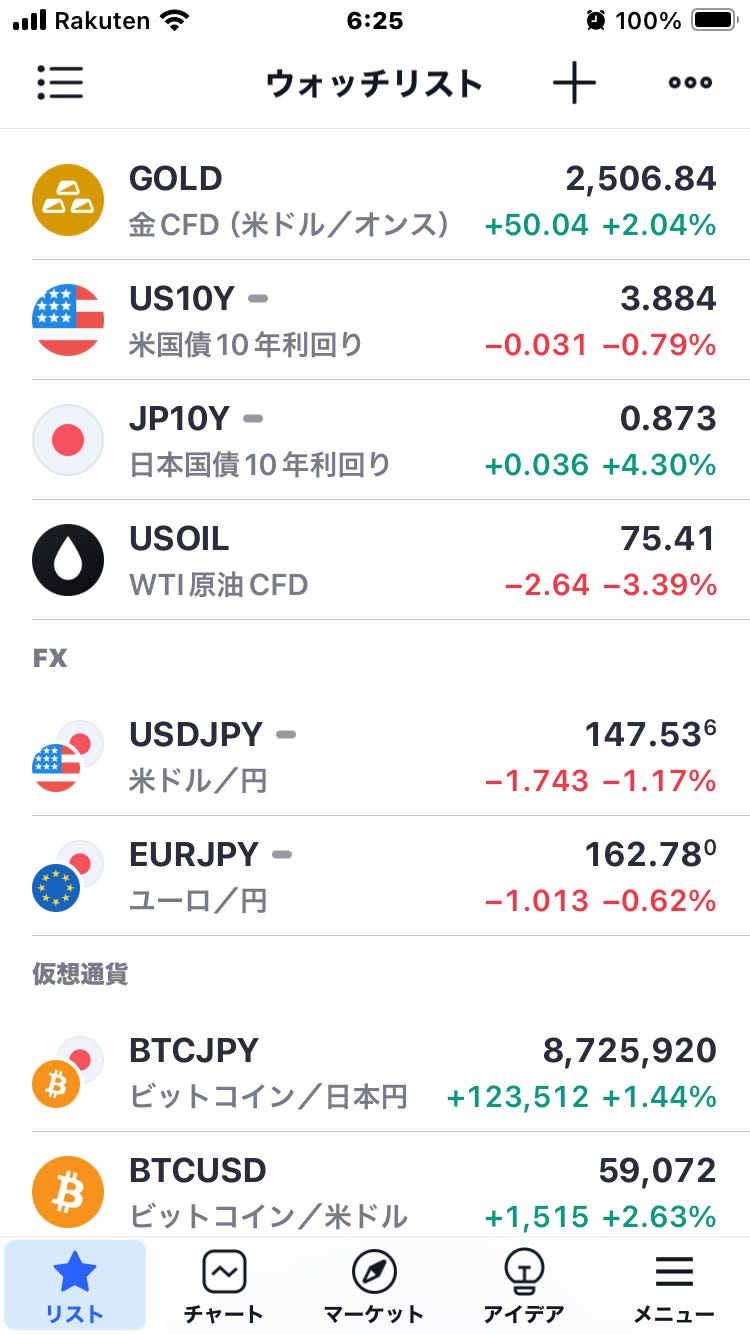Tap the リスト tab
Viewport: 750px width, 1334px height.
pos(75,1286)
